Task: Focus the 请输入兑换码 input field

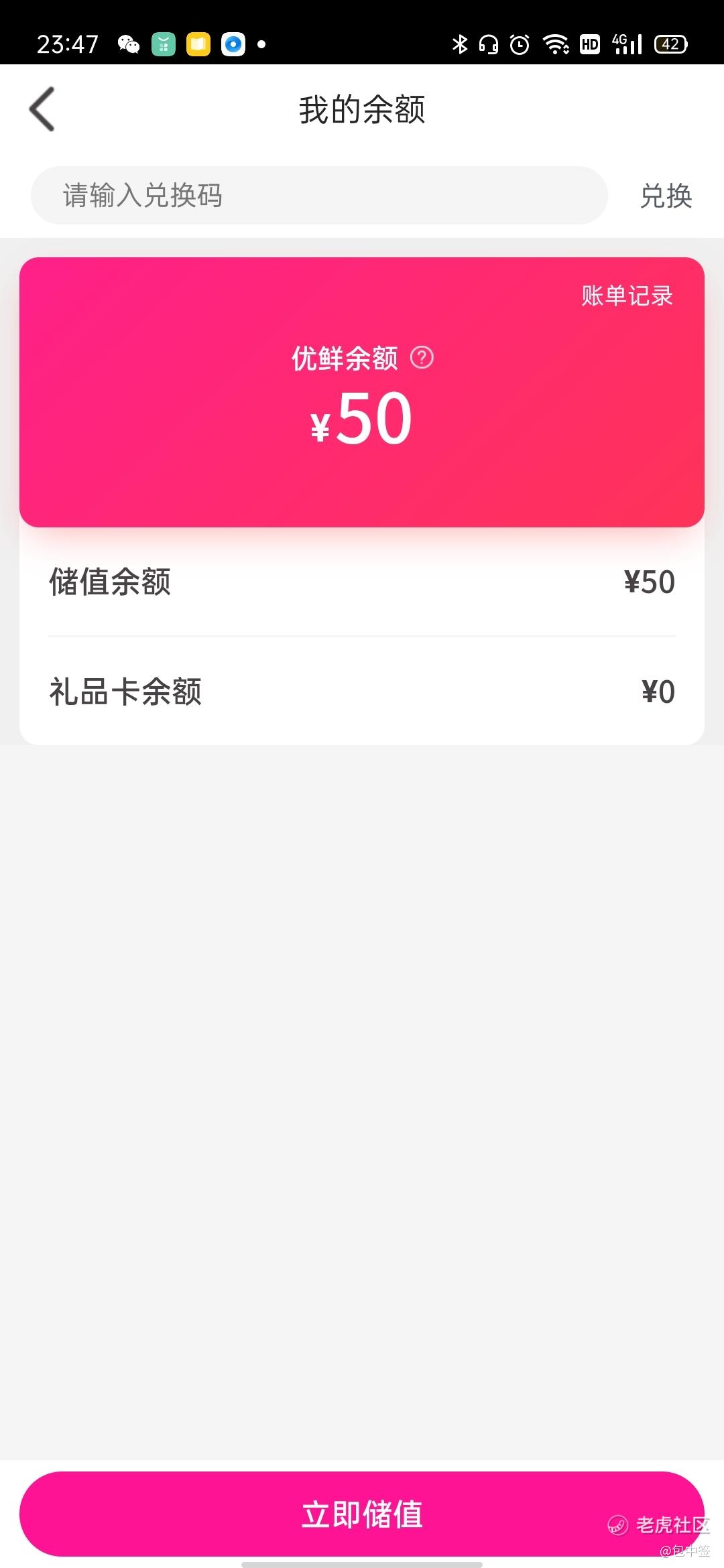Action: click(x=319, y=196)
